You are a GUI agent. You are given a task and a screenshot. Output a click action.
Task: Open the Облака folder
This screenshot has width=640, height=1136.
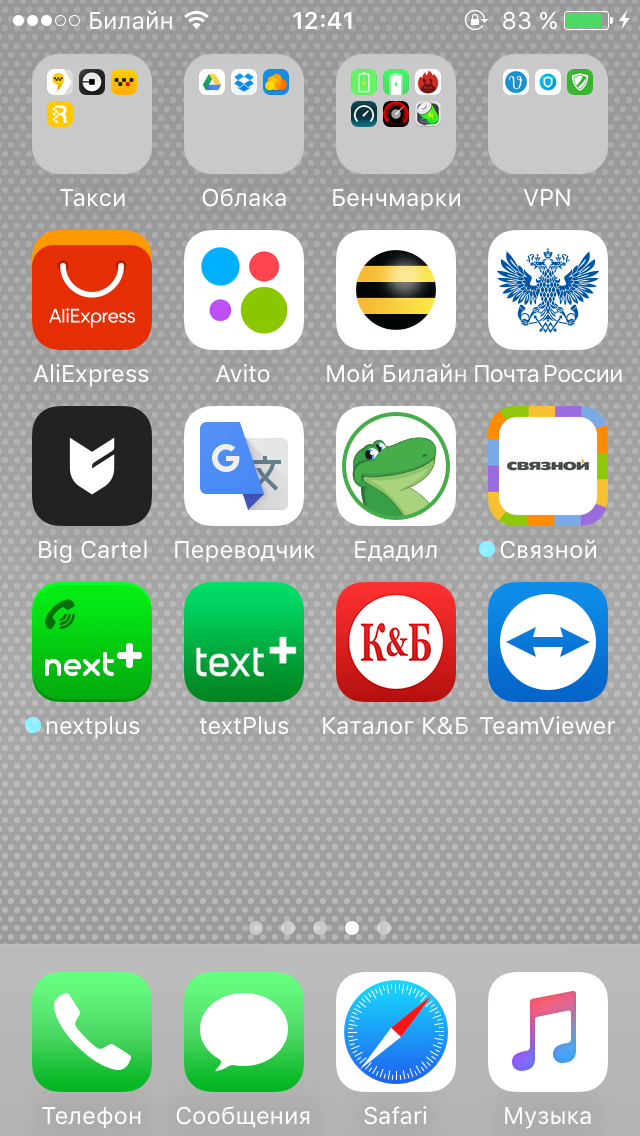(x=244, y=114)
